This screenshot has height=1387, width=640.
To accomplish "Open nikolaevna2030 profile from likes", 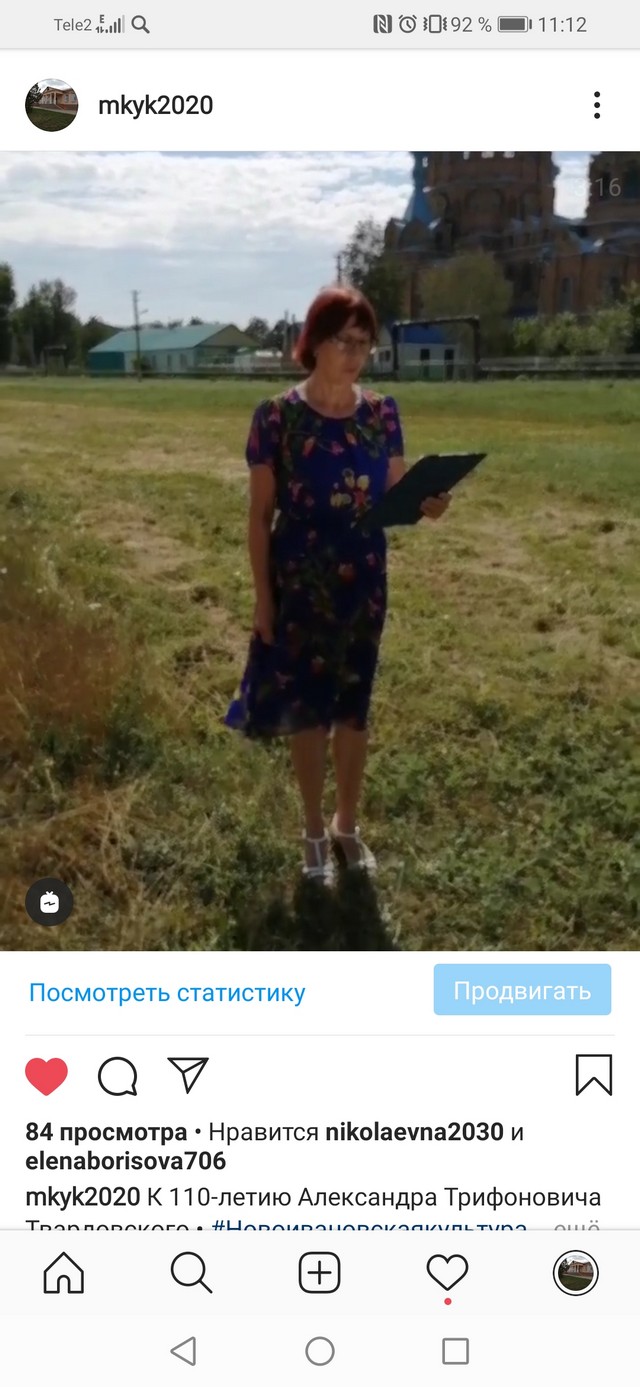I will point(414,1132).
